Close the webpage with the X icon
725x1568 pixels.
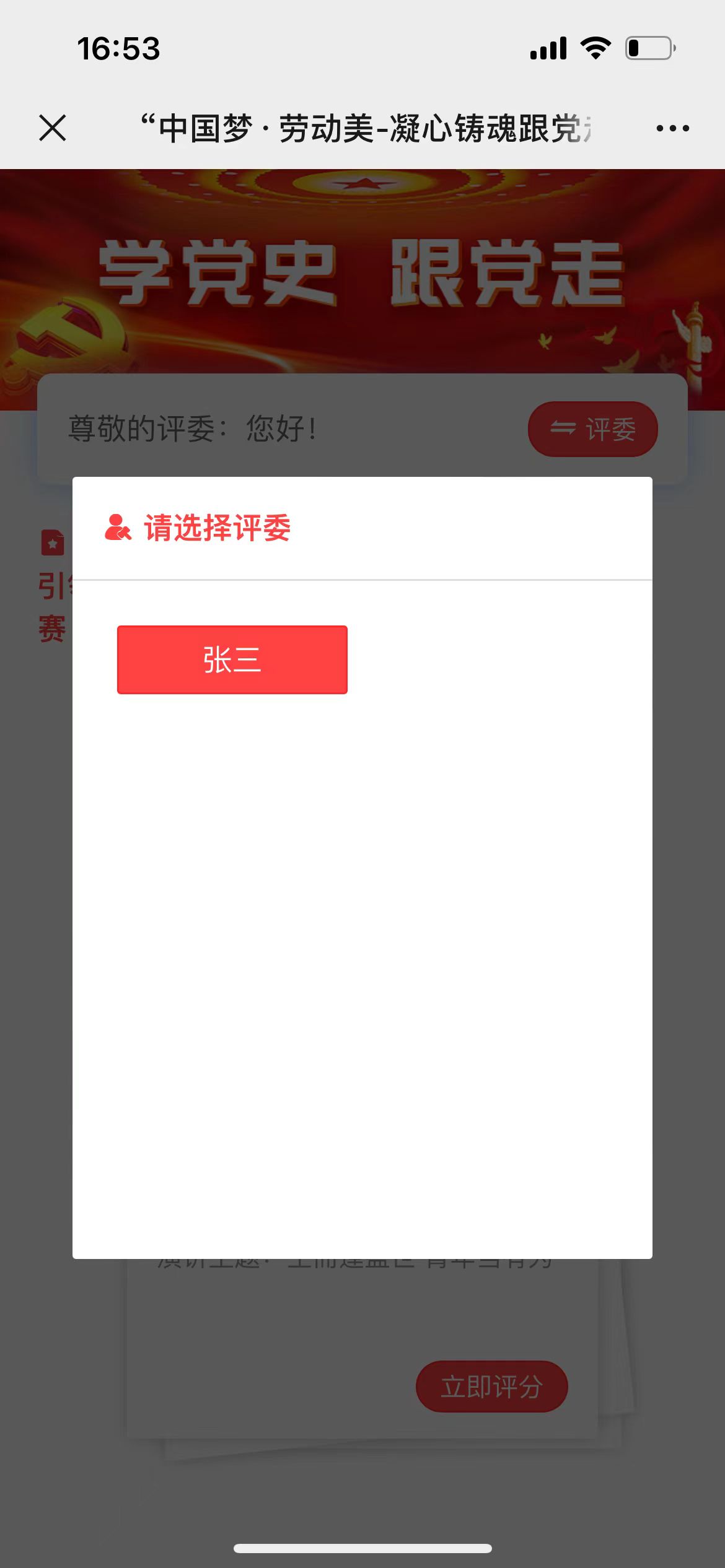click(x=53, y=128)
